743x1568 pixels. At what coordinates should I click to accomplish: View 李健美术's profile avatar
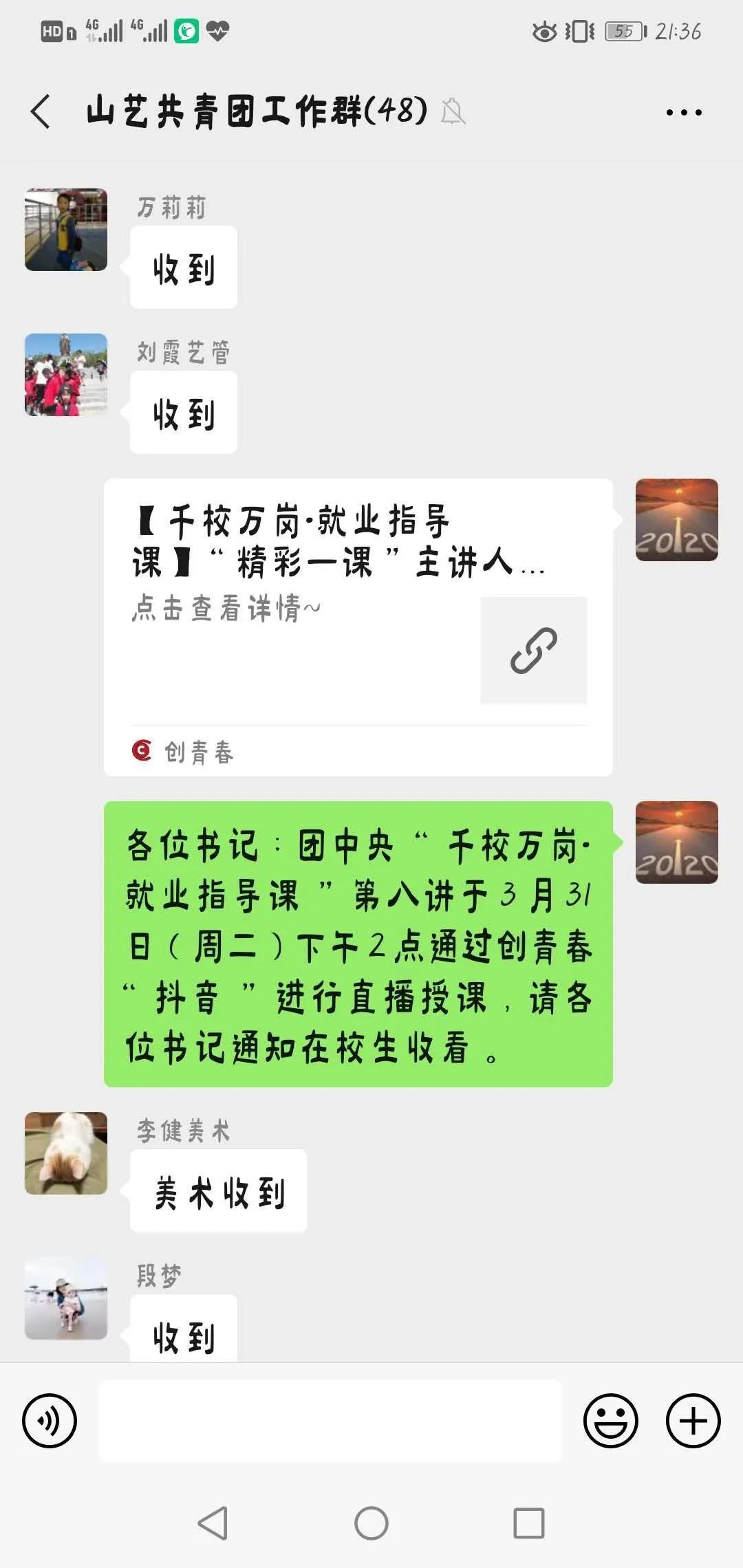pos(66,1153)
